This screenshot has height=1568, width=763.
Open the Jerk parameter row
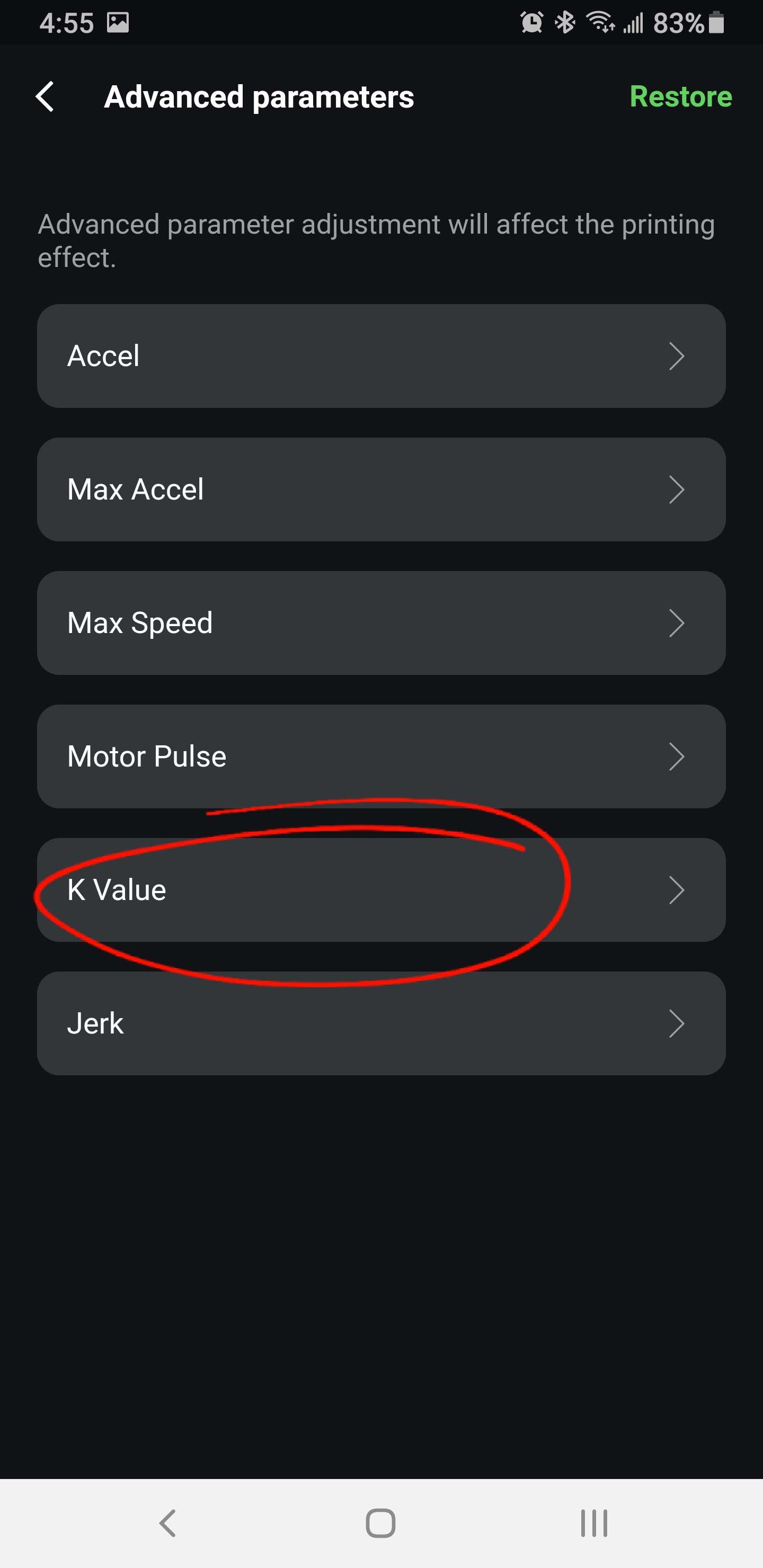(381, 1023)
